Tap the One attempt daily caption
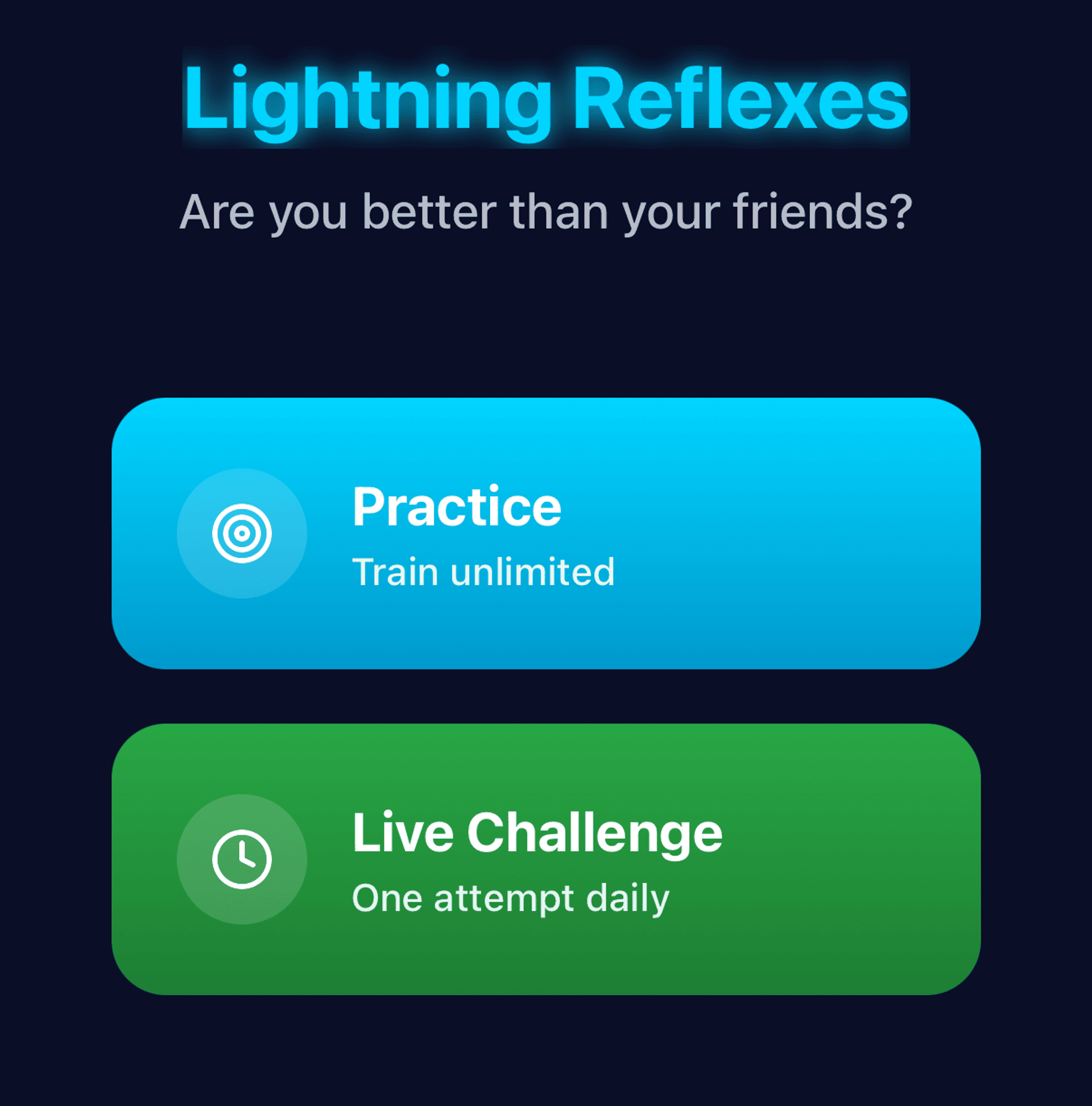Viewport: 1092px width, 1106px height. 510,898
